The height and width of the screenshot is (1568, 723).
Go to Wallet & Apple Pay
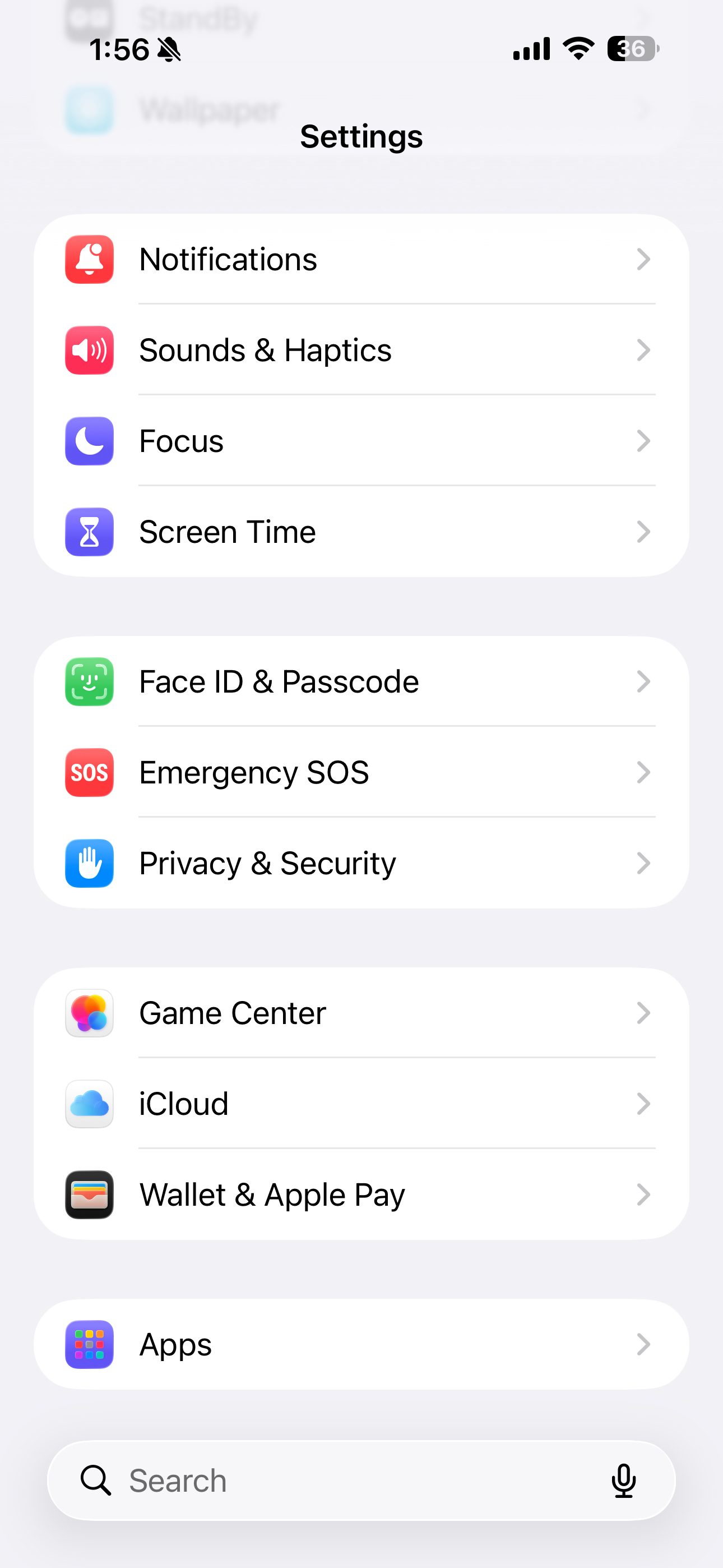point(360,1195)
